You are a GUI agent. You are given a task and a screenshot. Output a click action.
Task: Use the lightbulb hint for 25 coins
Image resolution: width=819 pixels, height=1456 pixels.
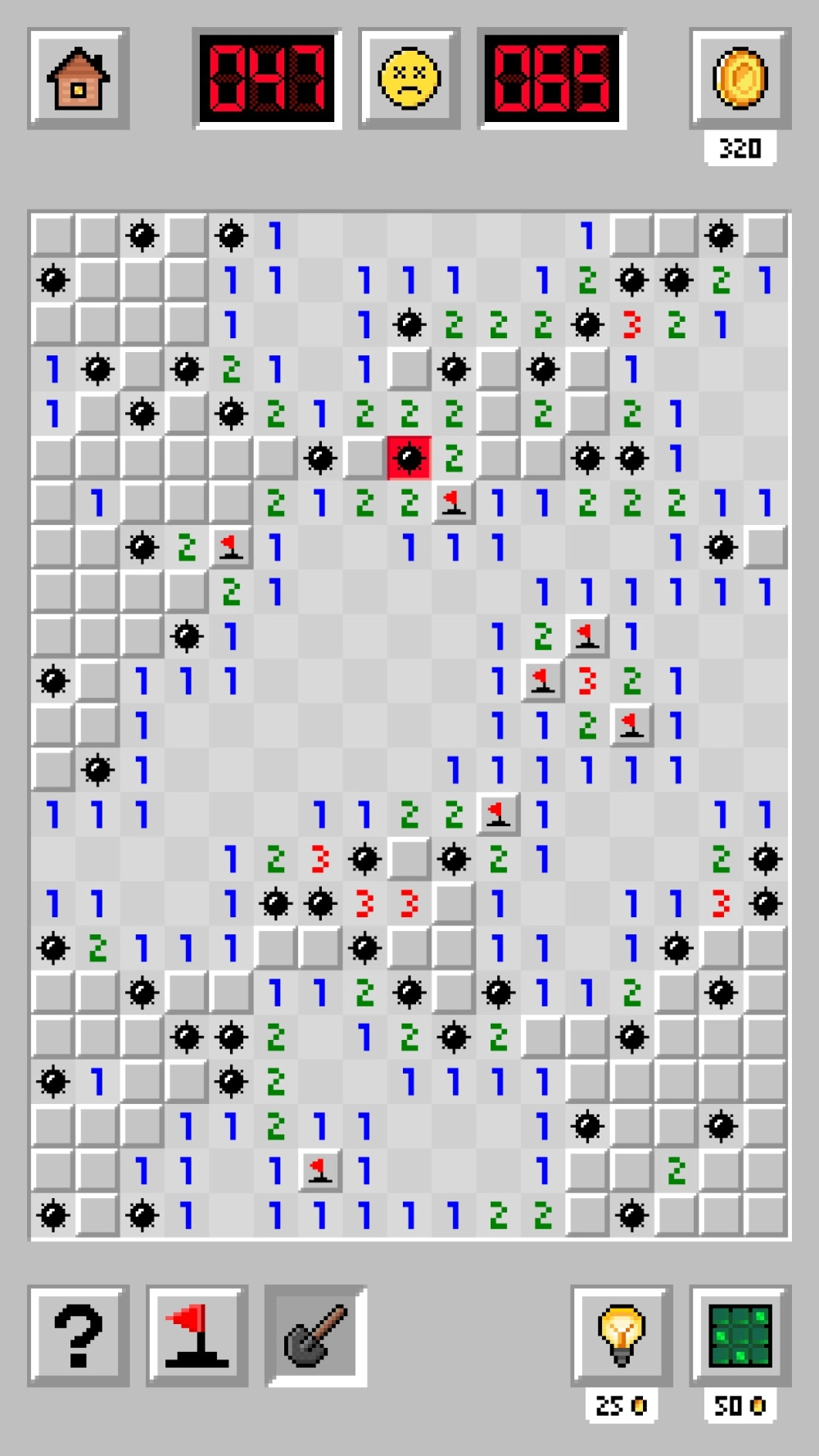622,1336
